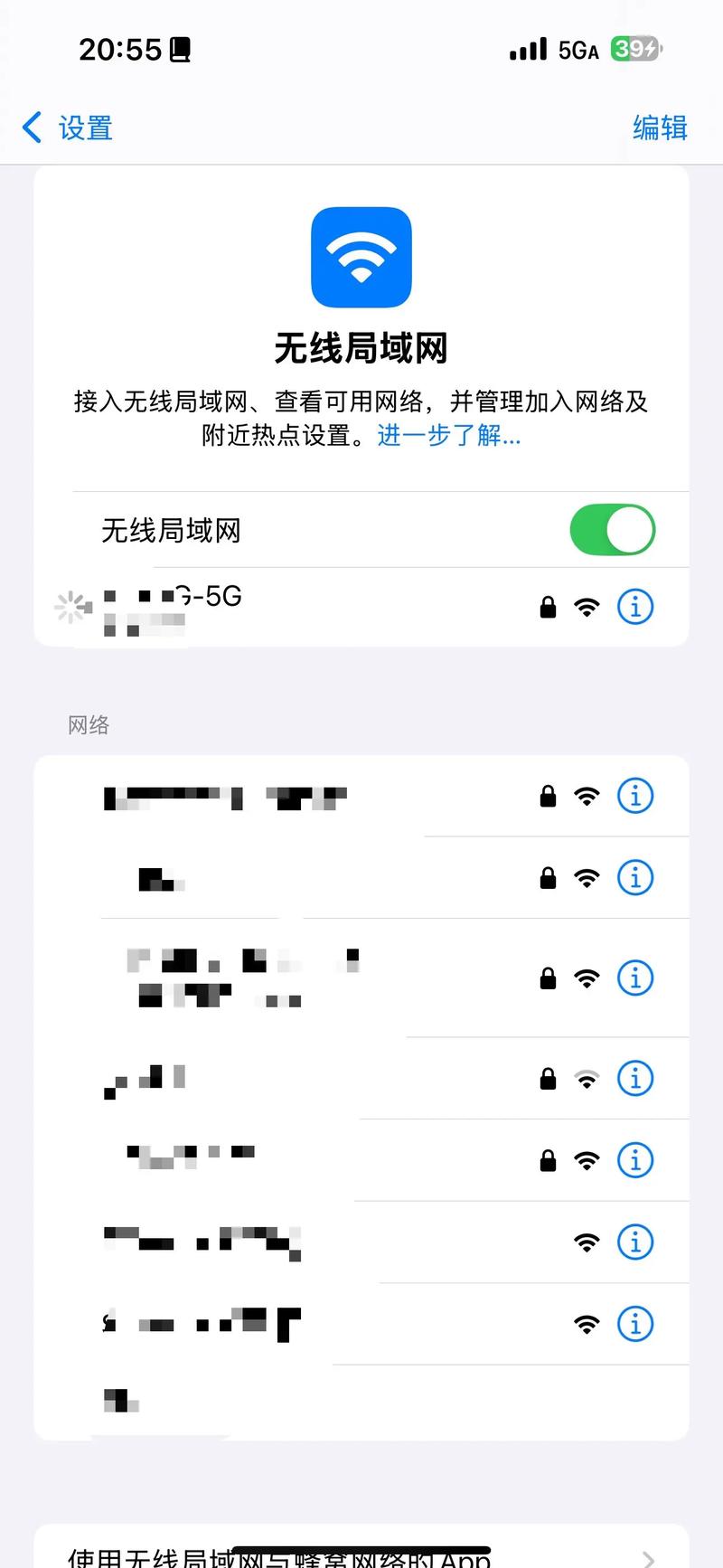Open info for the first unlocked network
Viewport: 723px width, 1568px height.
635,1242
